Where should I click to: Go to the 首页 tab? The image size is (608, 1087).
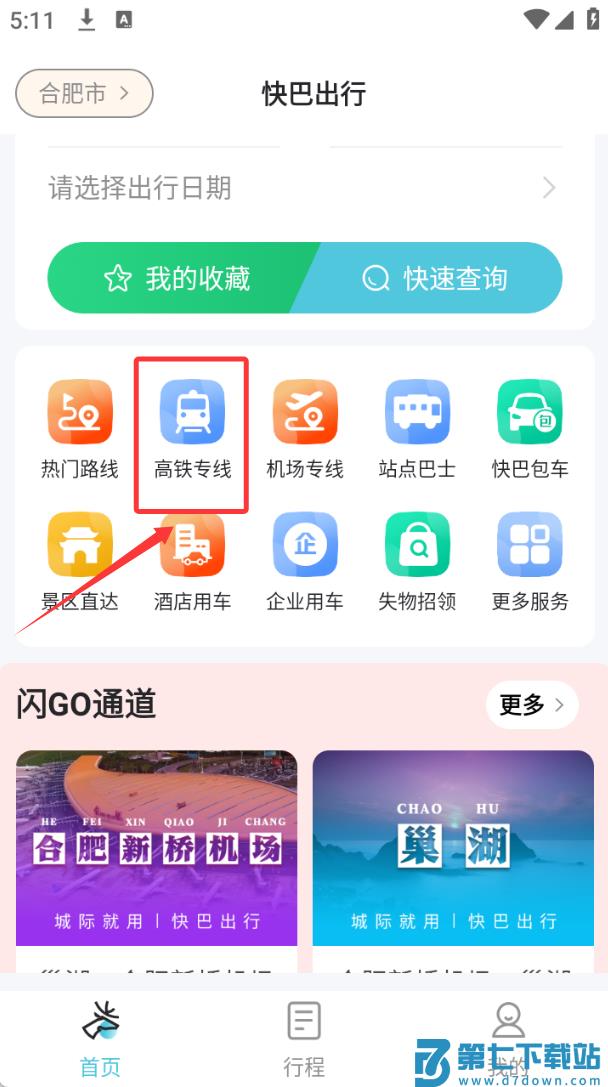click(x=100, y=1038)
